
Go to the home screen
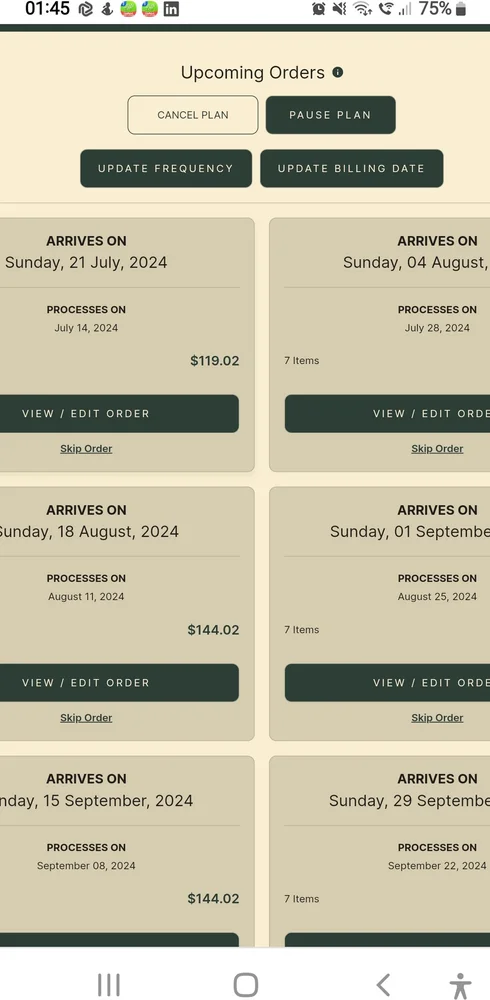click(246, 985)
